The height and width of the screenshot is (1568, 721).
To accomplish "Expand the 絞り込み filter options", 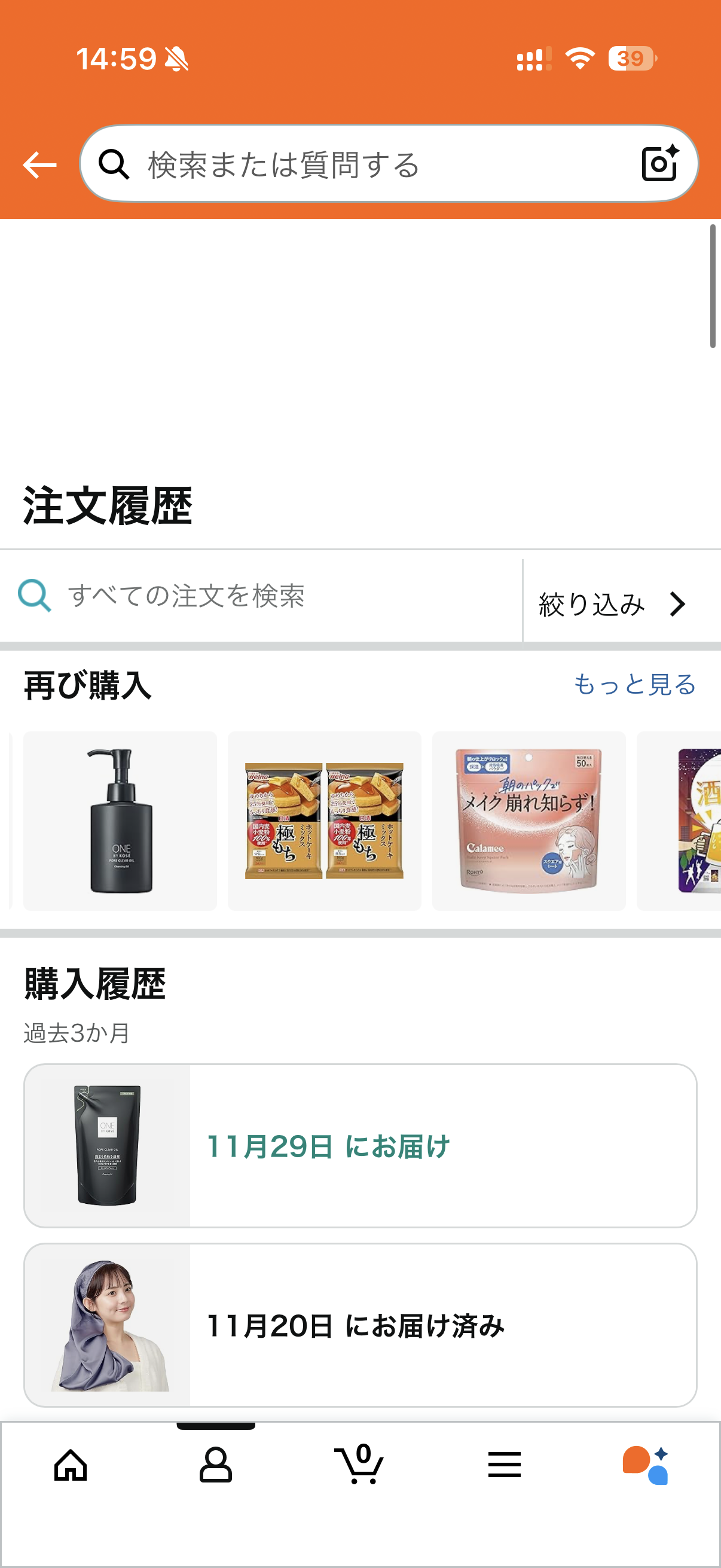I will point(590,603).
